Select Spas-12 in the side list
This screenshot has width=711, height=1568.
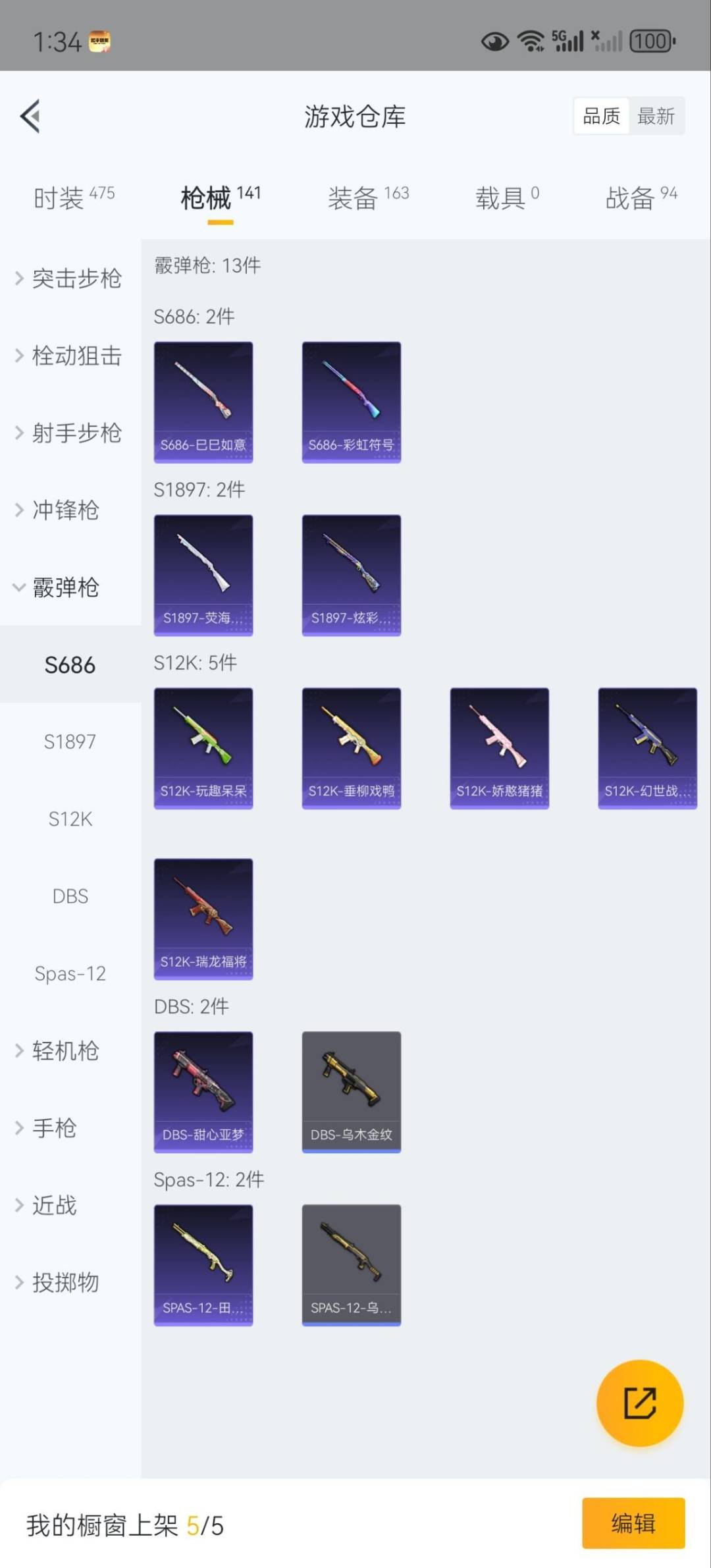[x=70, y=973]
